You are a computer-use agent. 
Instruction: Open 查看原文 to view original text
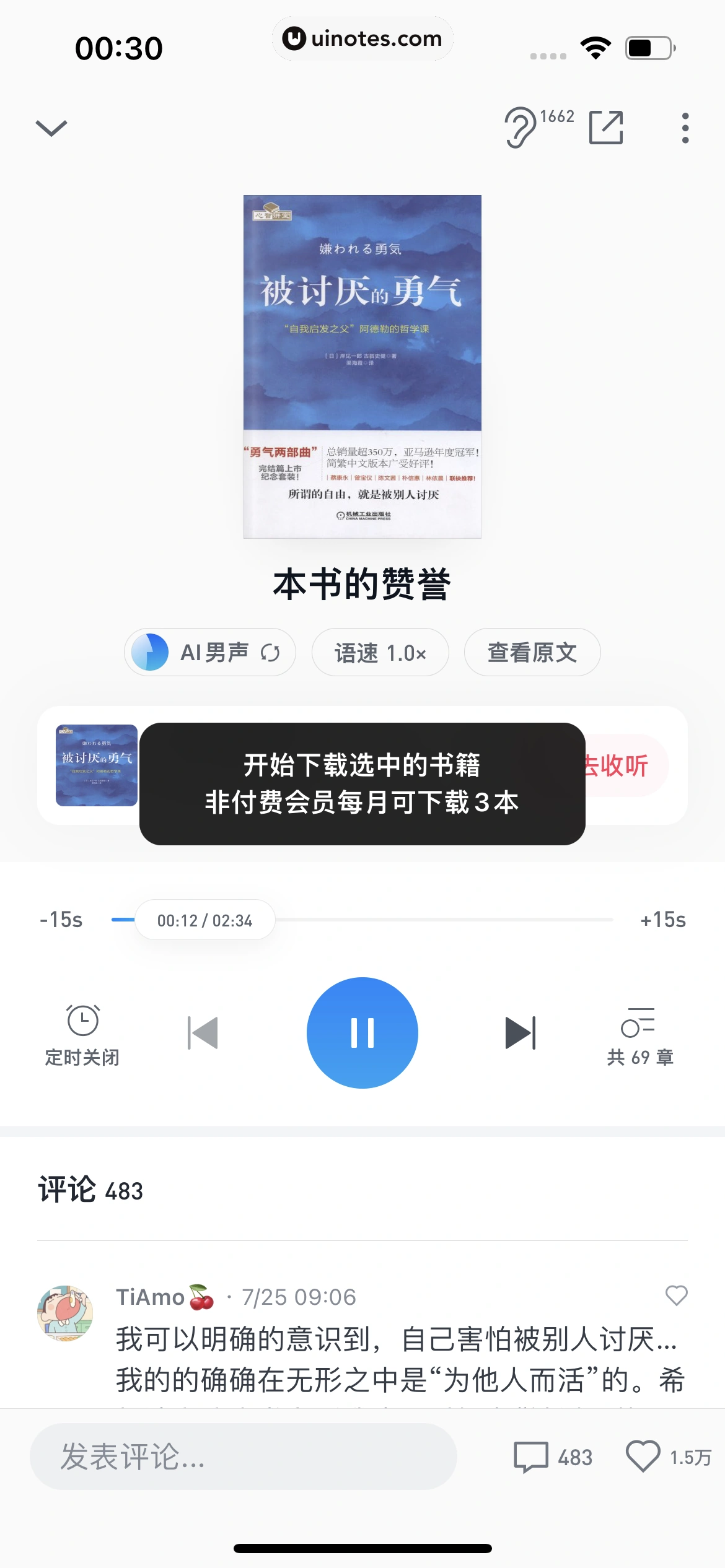(x=532, y=652)
